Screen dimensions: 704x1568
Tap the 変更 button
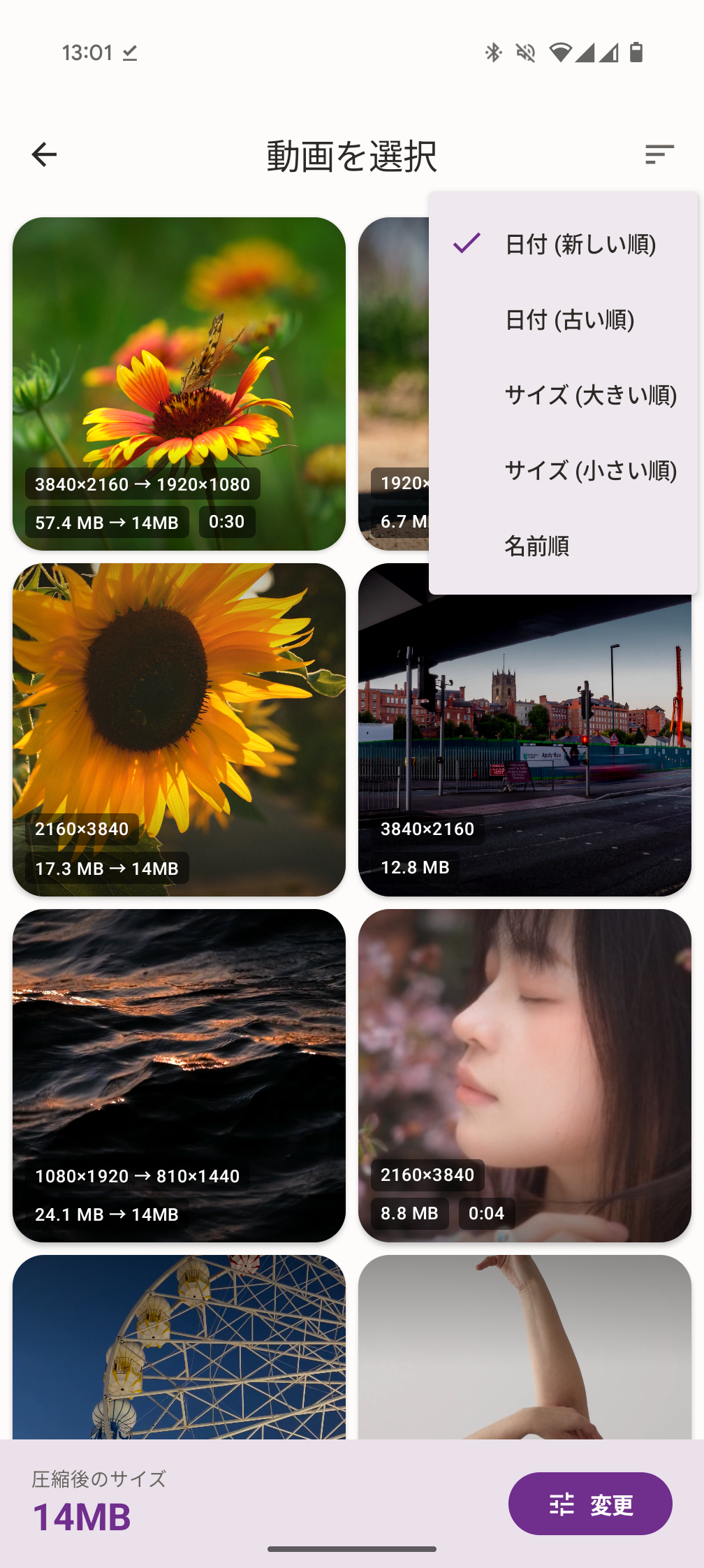point(589,1504)
